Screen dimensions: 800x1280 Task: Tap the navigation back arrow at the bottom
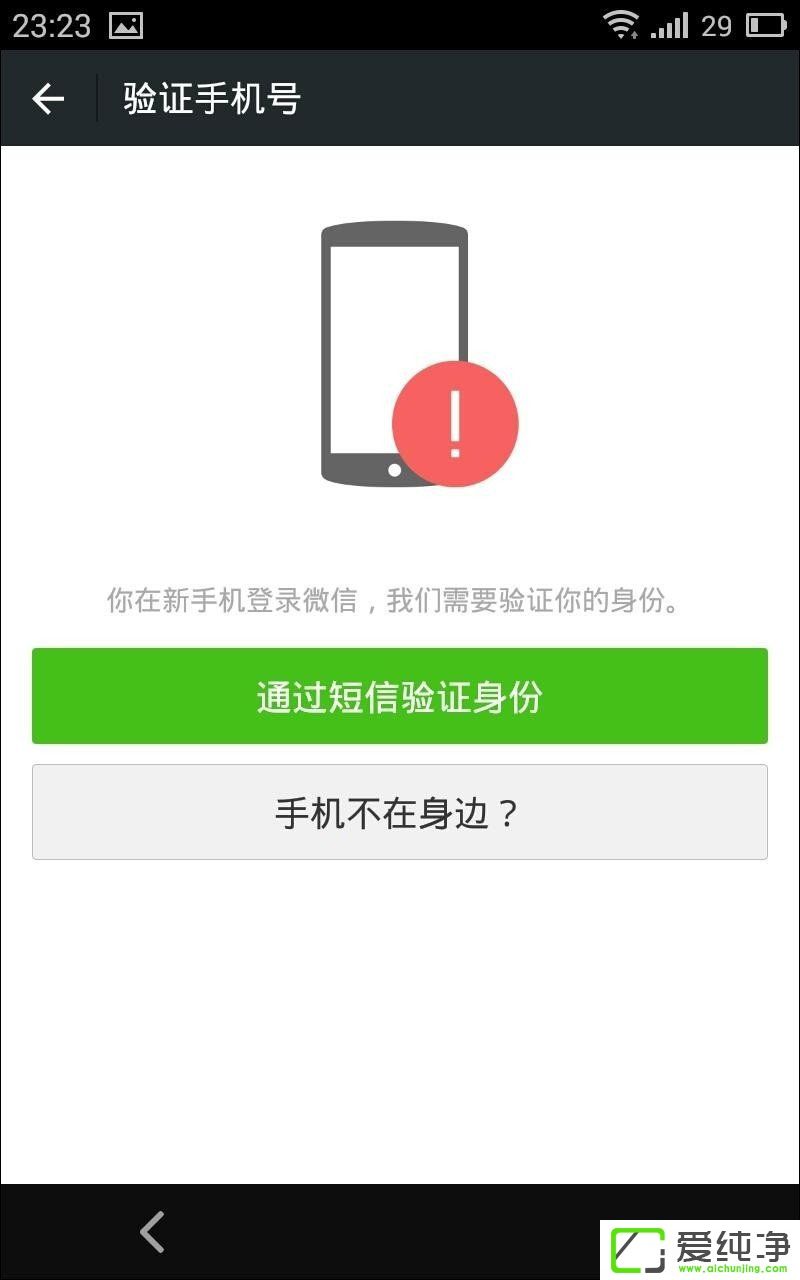tap(150, 1232)
